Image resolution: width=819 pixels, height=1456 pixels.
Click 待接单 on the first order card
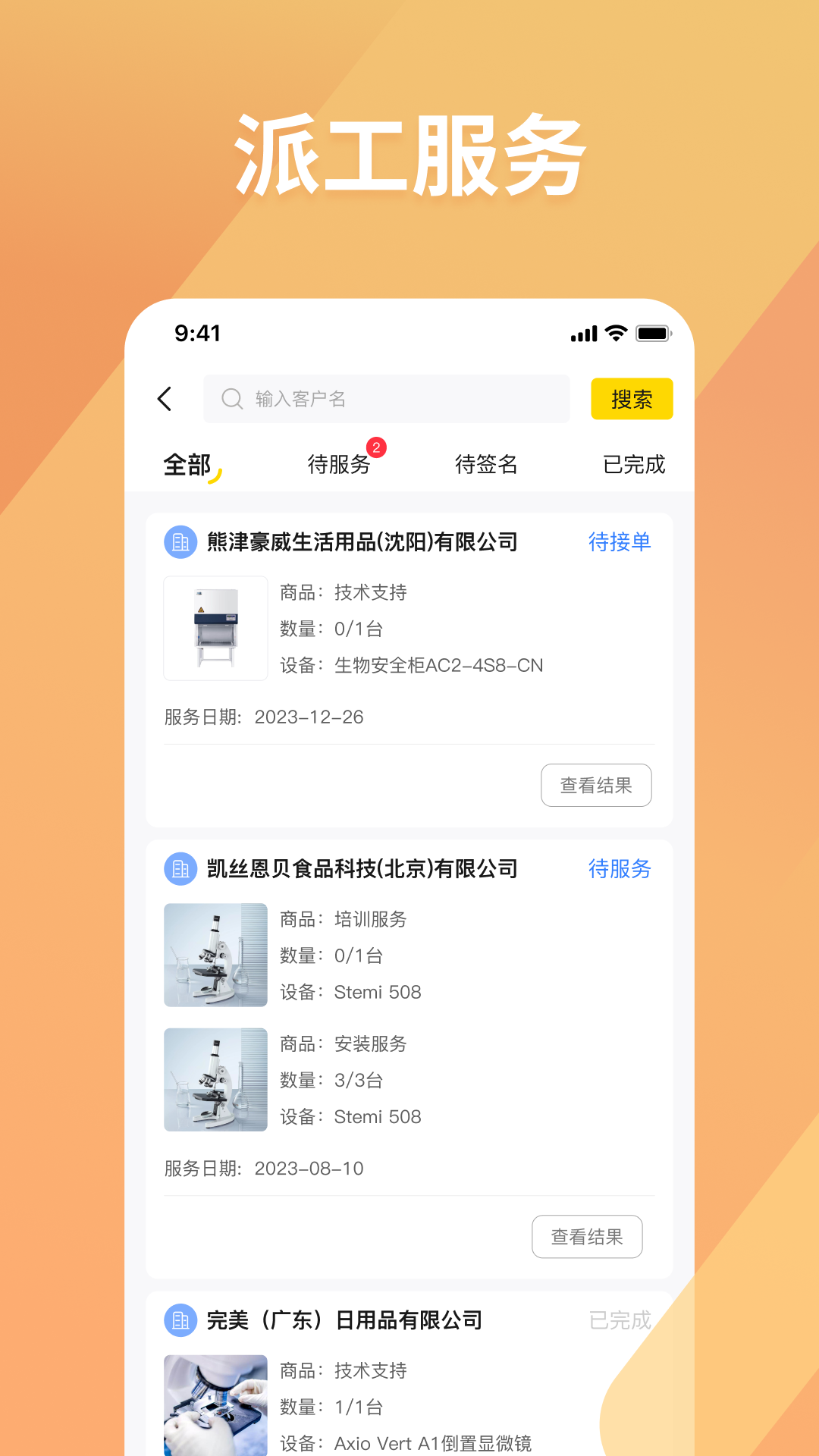coord(619,542)
